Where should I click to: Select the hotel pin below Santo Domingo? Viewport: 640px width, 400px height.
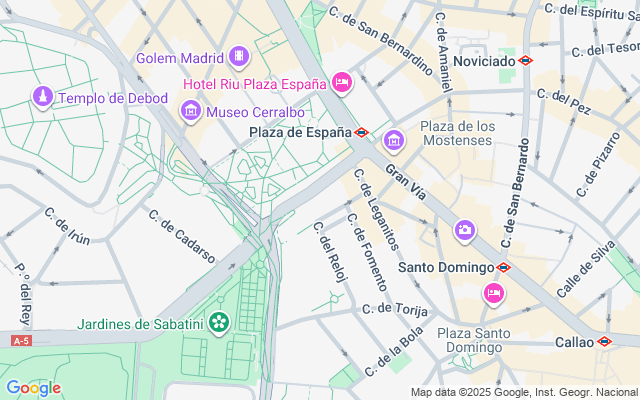click(493, 293)
